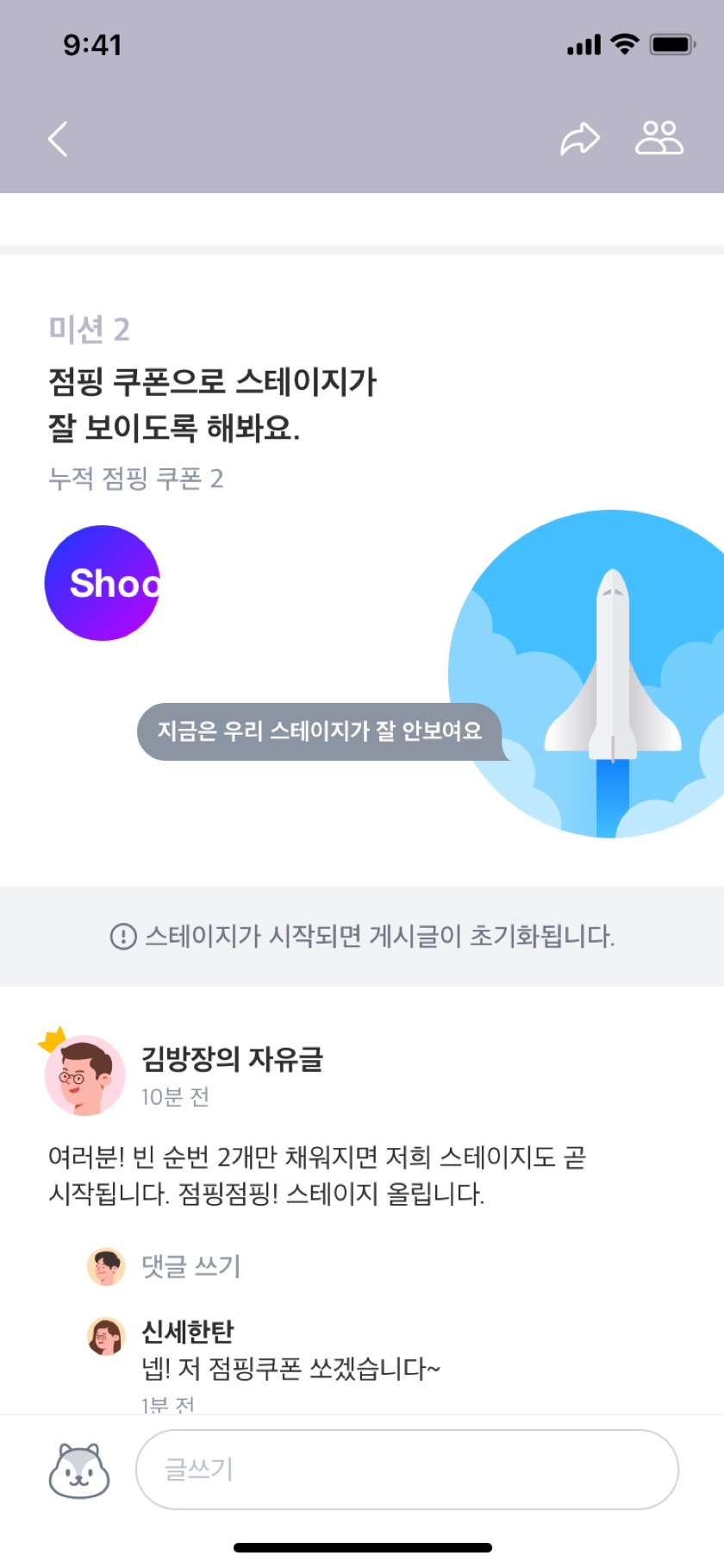Open 신세한탄's profile avatar

click(106, 1337)
